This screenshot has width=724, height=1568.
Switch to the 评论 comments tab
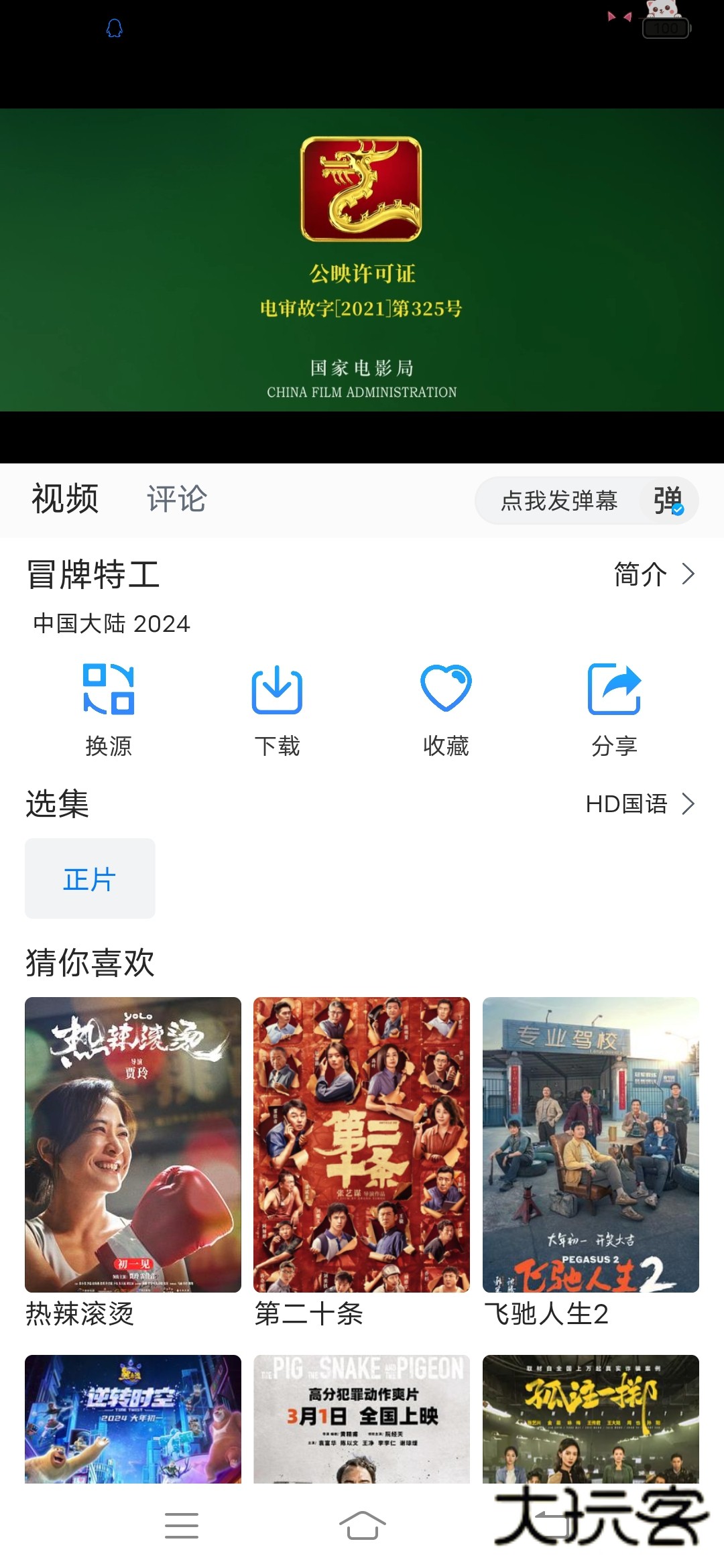click(x=177, y=500)
